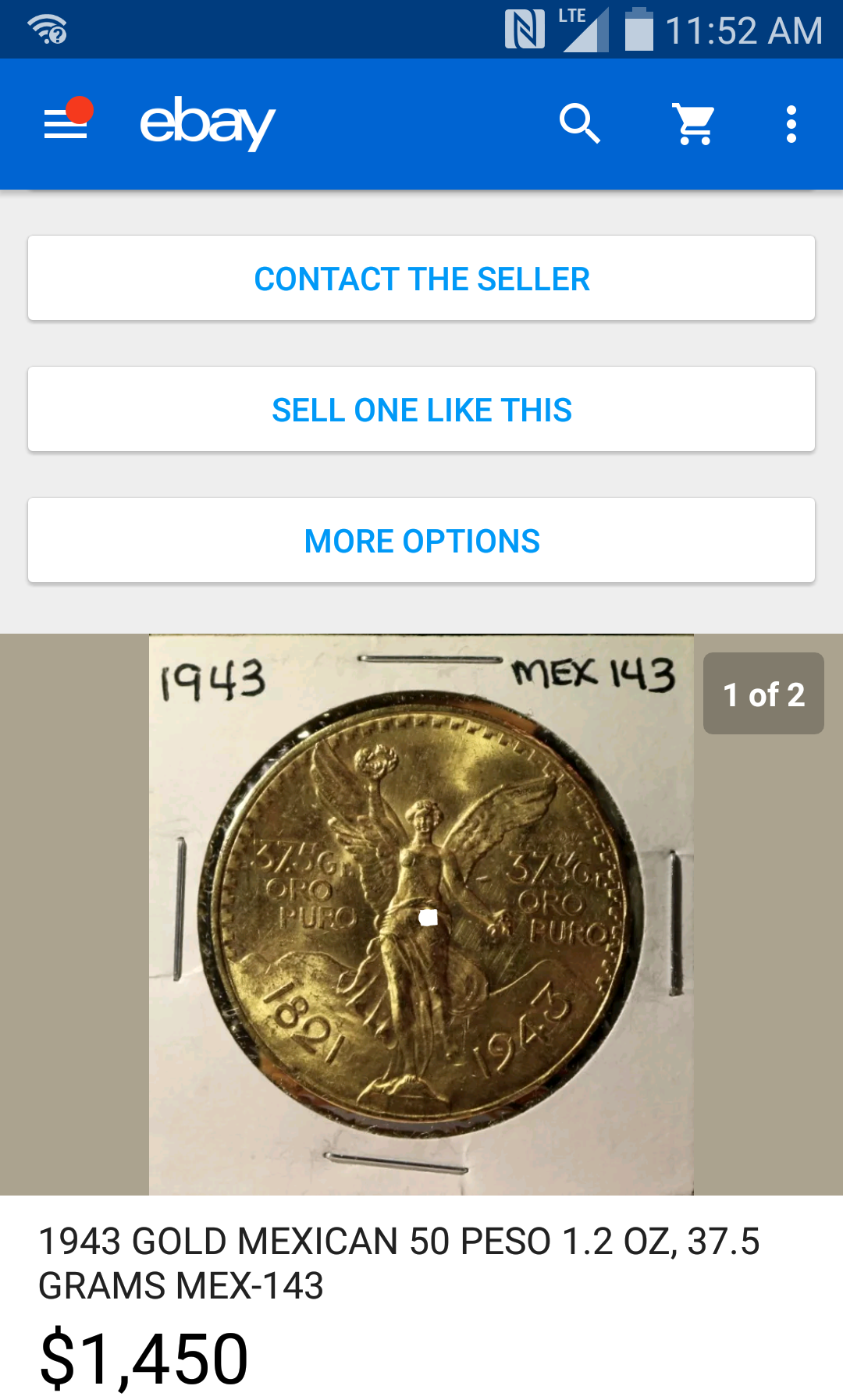Open the navigation drawer menu

tap(66, 124)
